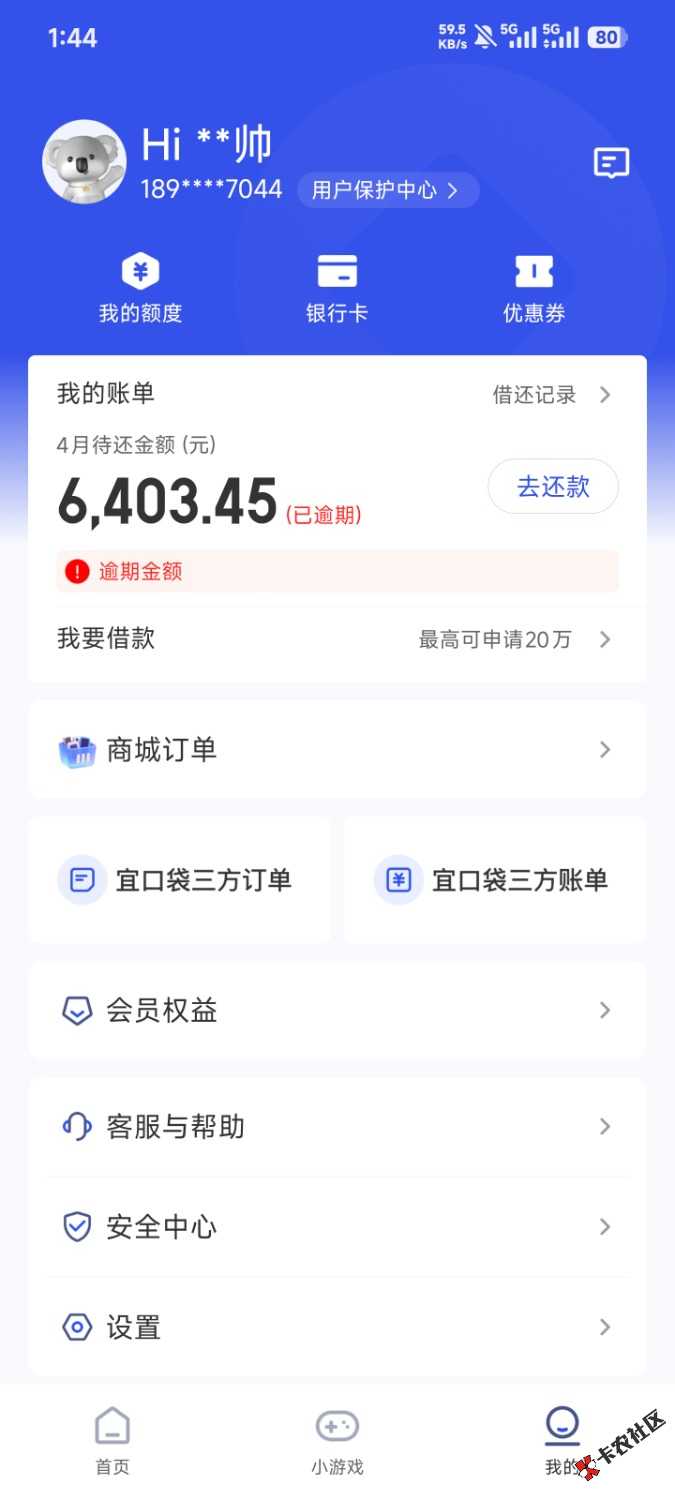
Task: Tap 去还款 button
Action: [552, 487]
